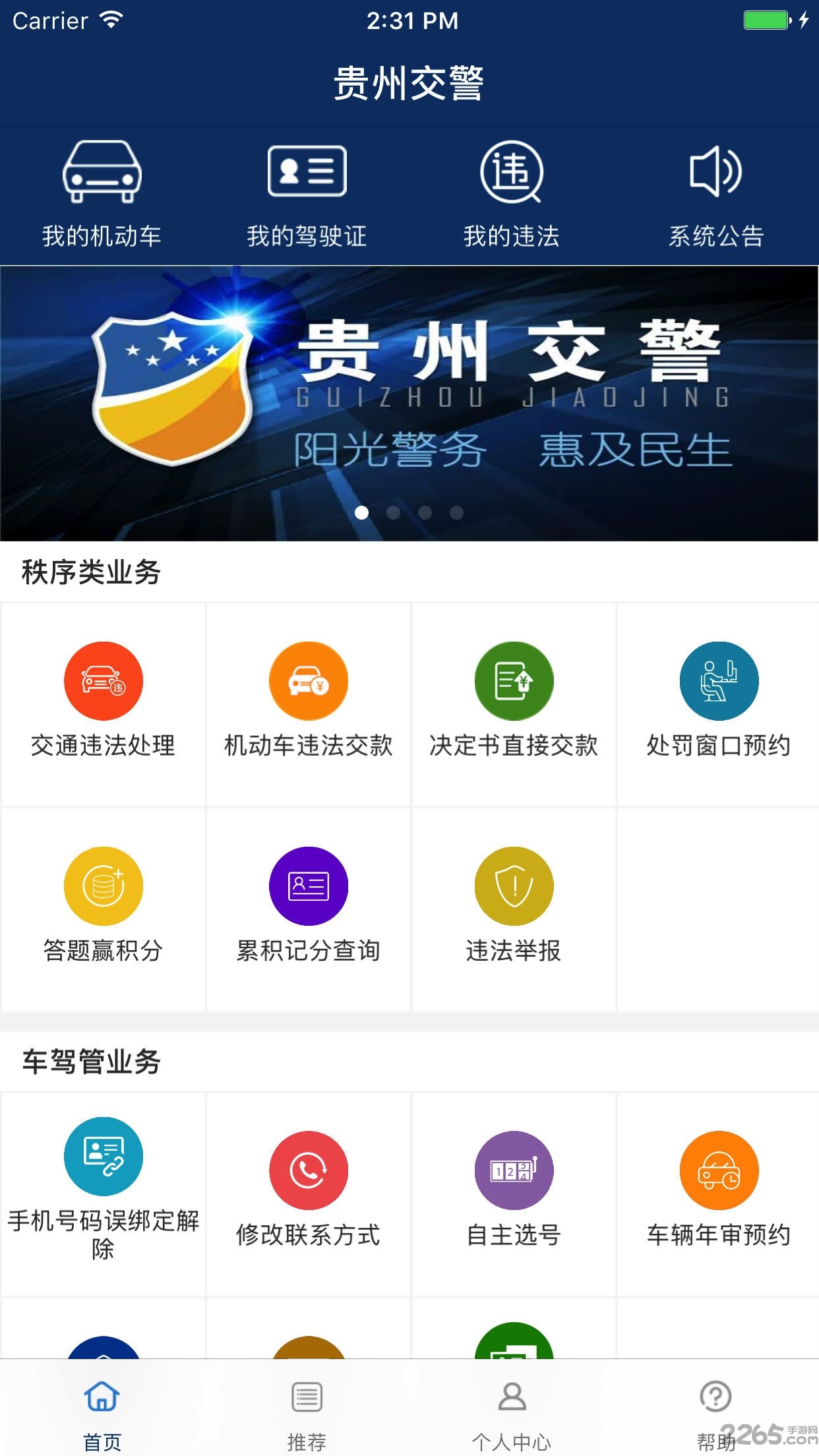
Task: Open 答题赢积分 yellow points icon
Action: click(102, 886)
